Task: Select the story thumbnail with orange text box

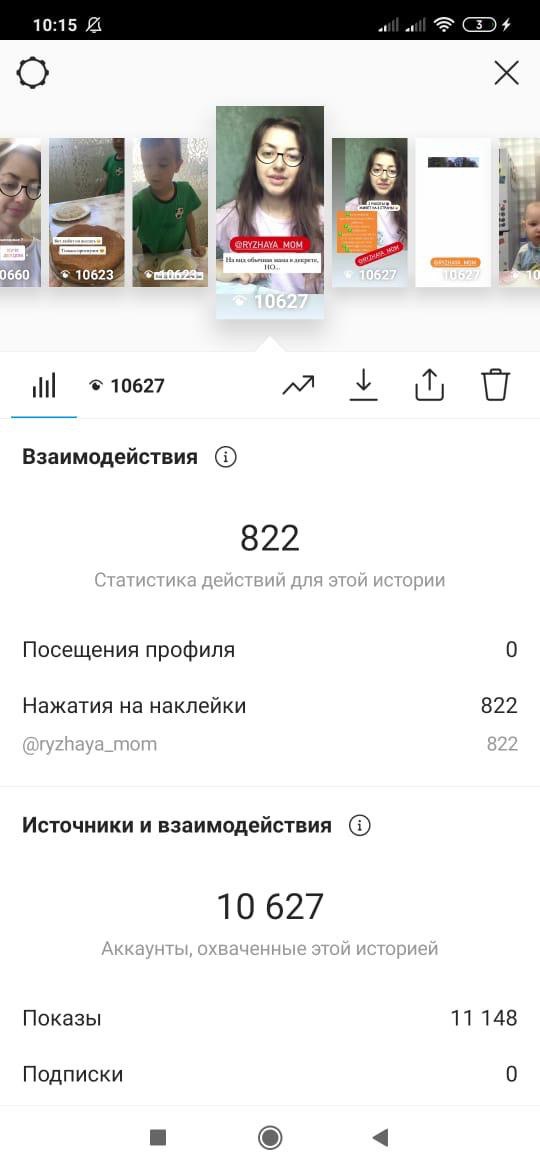Action: pos(370,213)
